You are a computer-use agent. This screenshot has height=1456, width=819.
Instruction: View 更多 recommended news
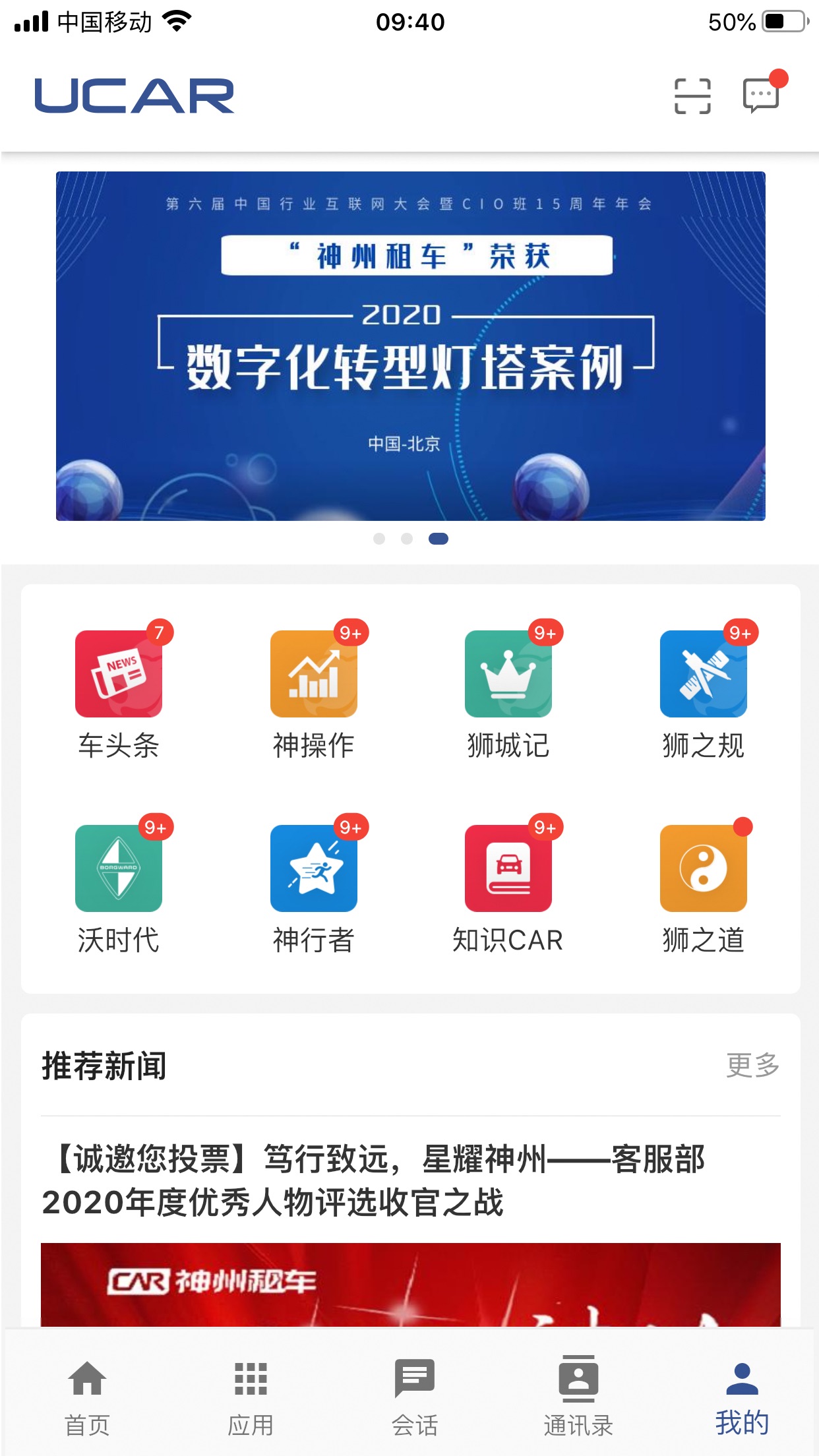pos(752,1065)
